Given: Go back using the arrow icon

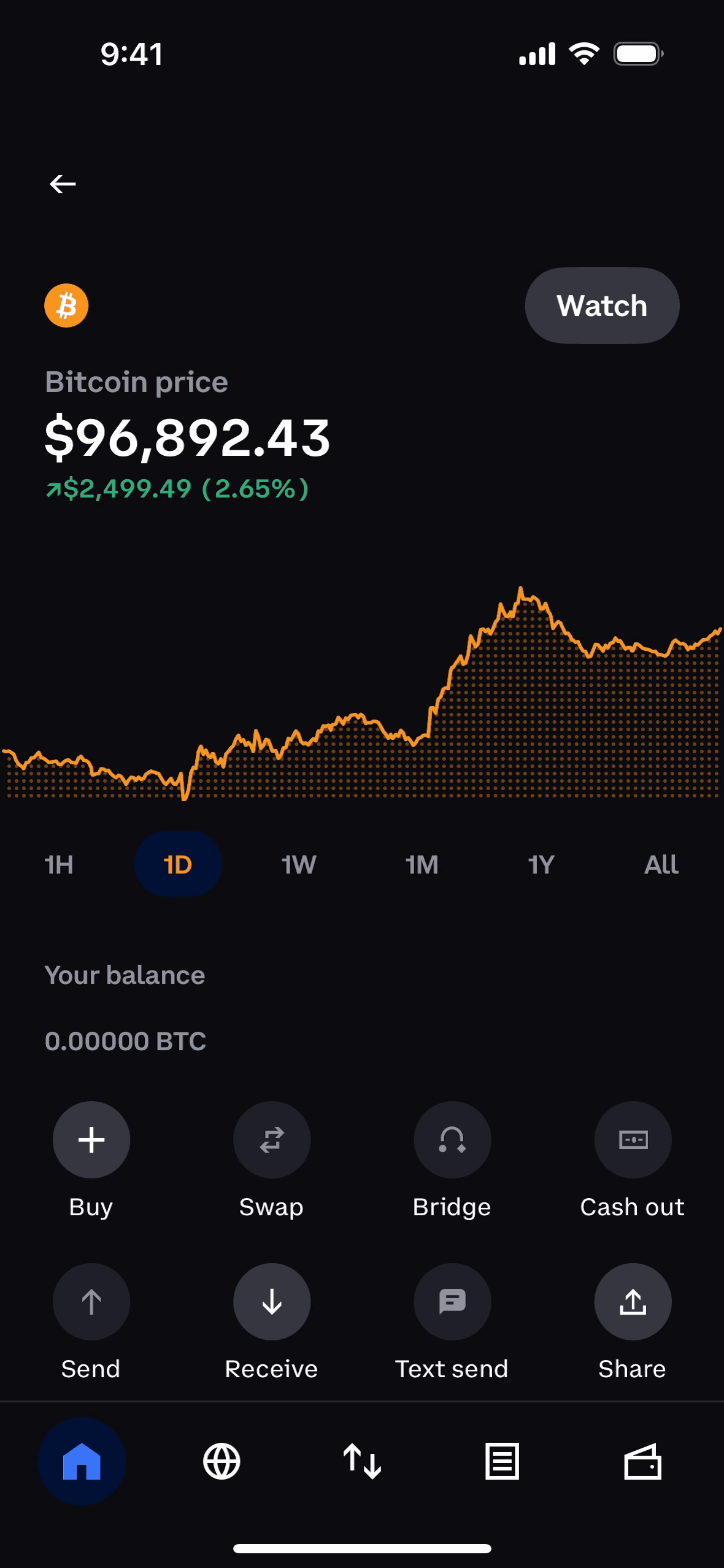Looking at the screenshot, I should coord(63,183).
